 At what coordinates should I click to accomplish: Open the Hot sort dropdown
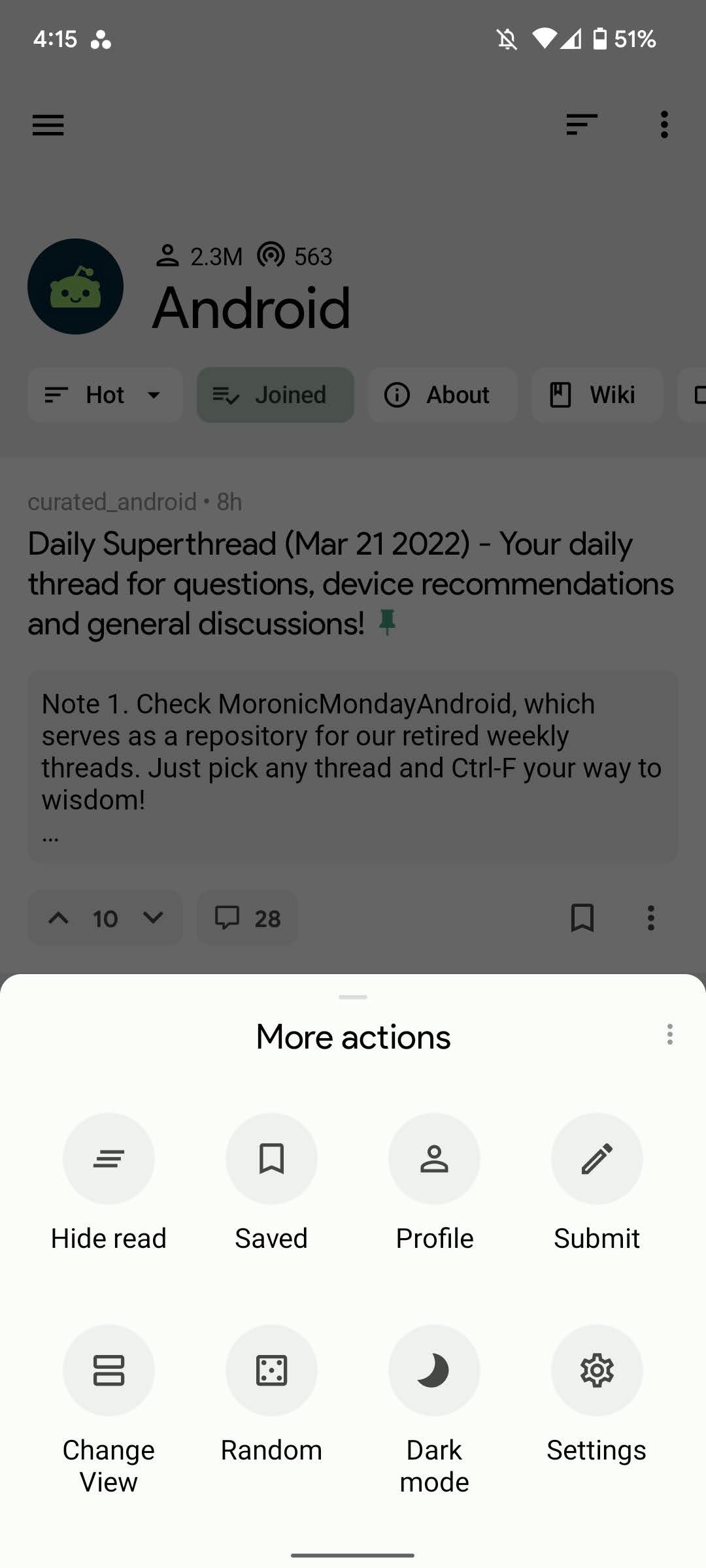(x=105, y=395)
